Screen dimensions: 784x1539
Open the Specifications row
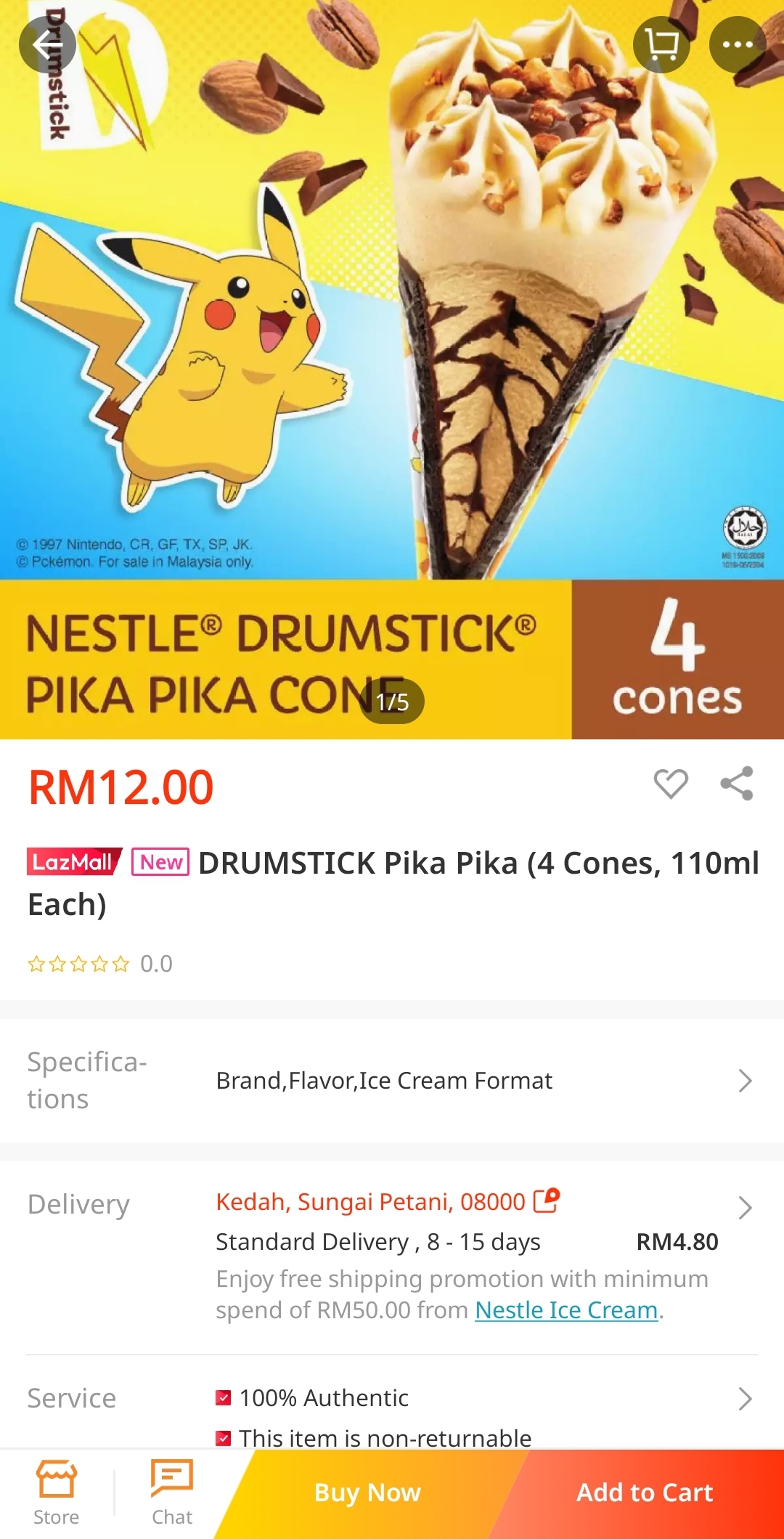click(392, 1081)
